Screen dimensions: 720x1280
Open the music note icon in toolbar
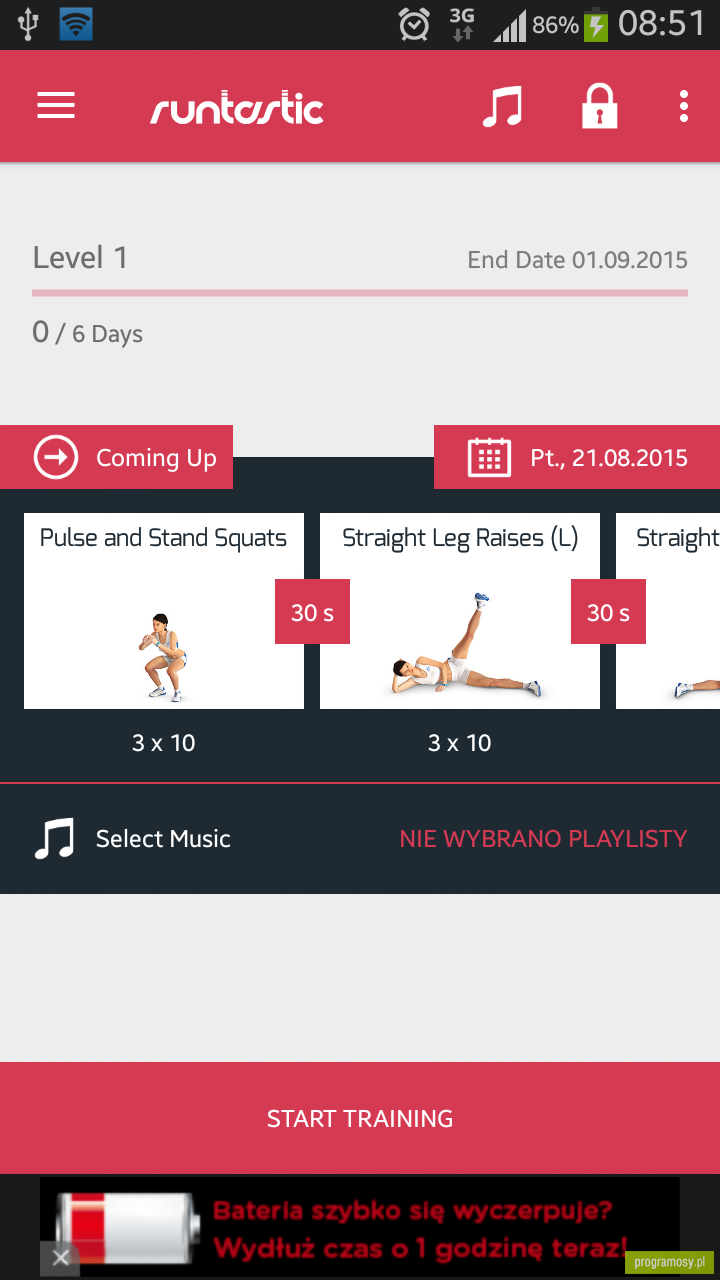(502, 106)
